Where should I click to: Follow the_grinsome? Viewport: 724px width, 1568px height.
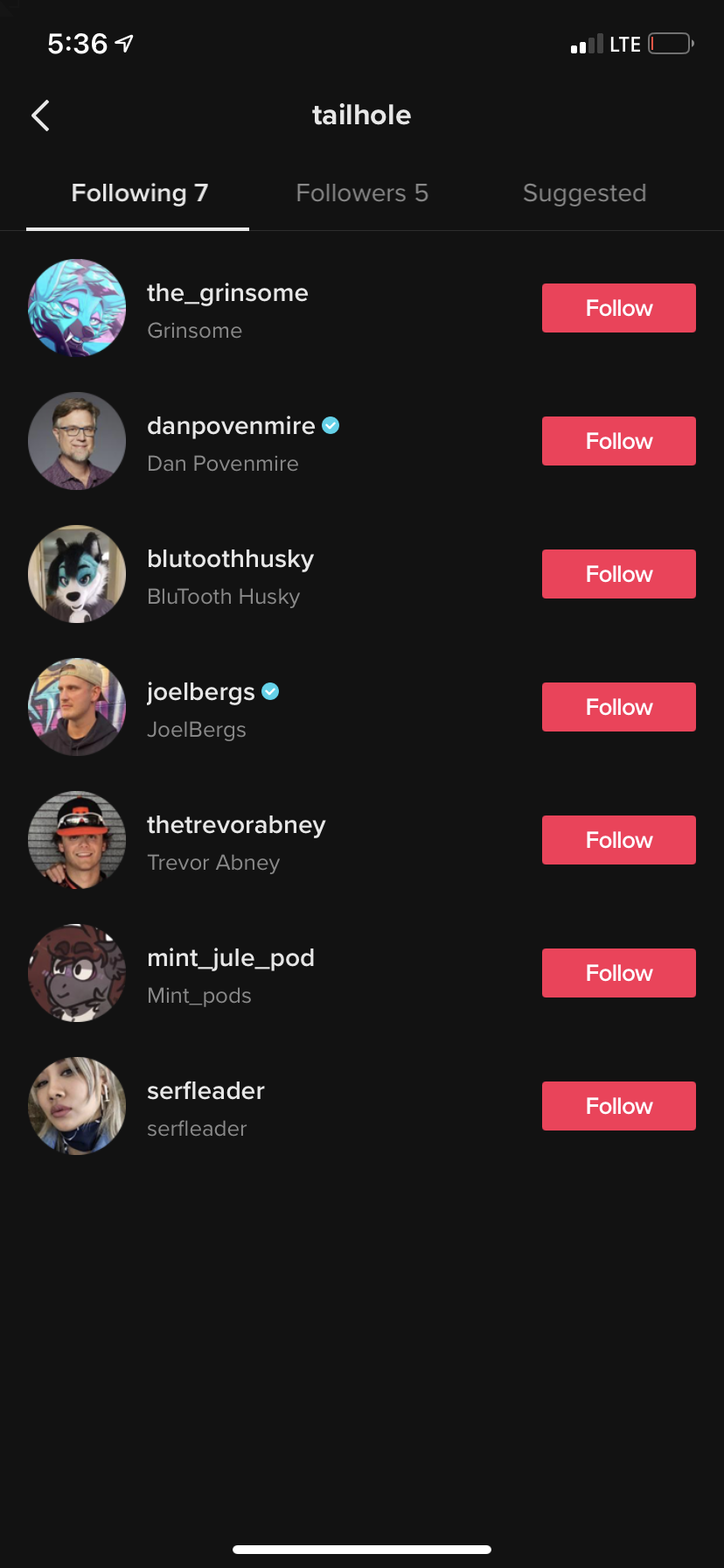tap(618, 308)
